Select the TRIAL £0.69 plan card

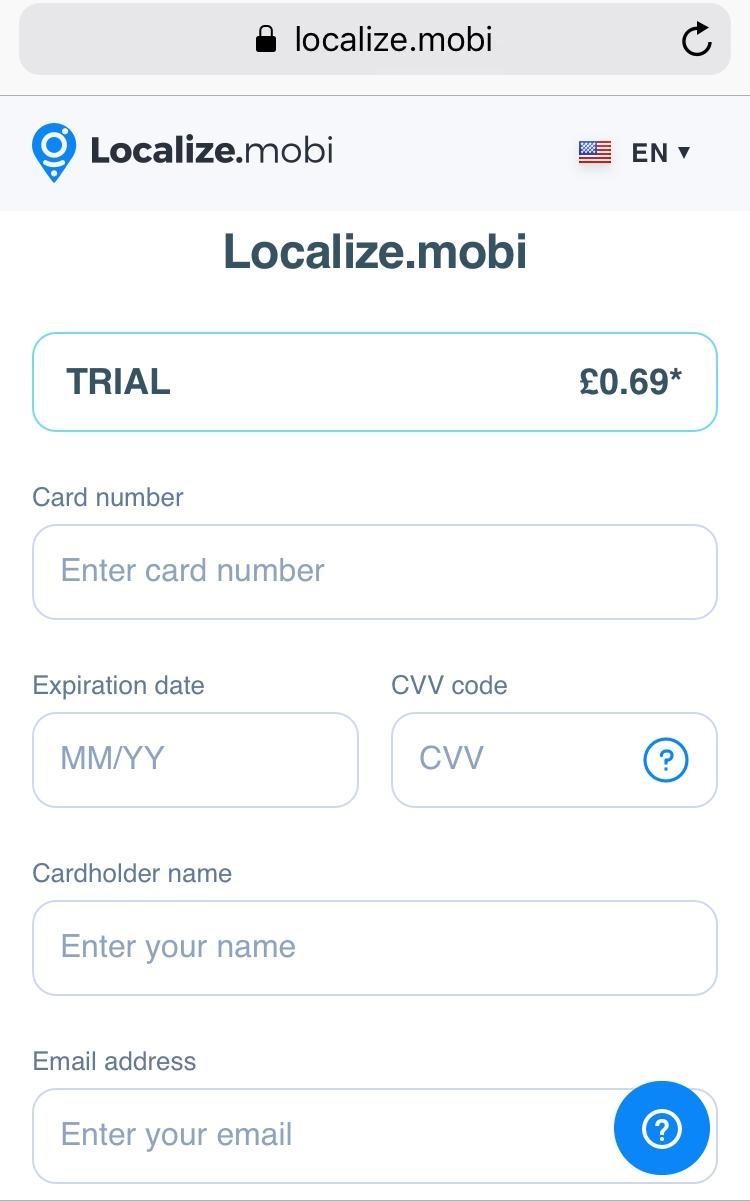375,382
